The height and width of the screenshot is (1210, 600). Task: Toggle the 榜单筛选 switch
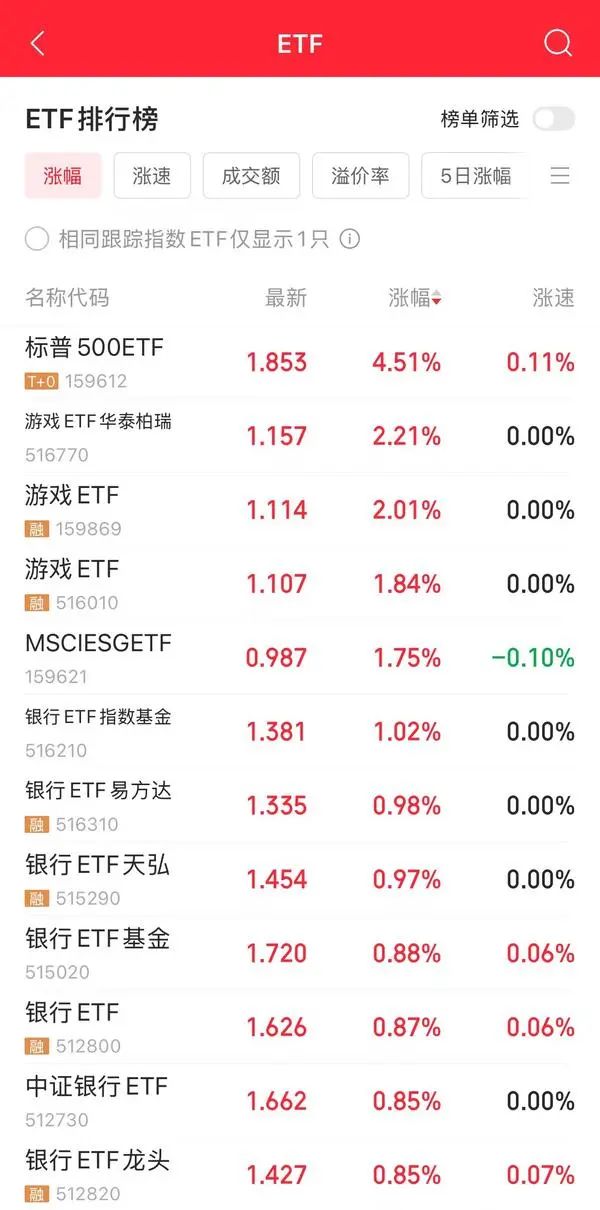pyautogui.click(x=553, y=119)
